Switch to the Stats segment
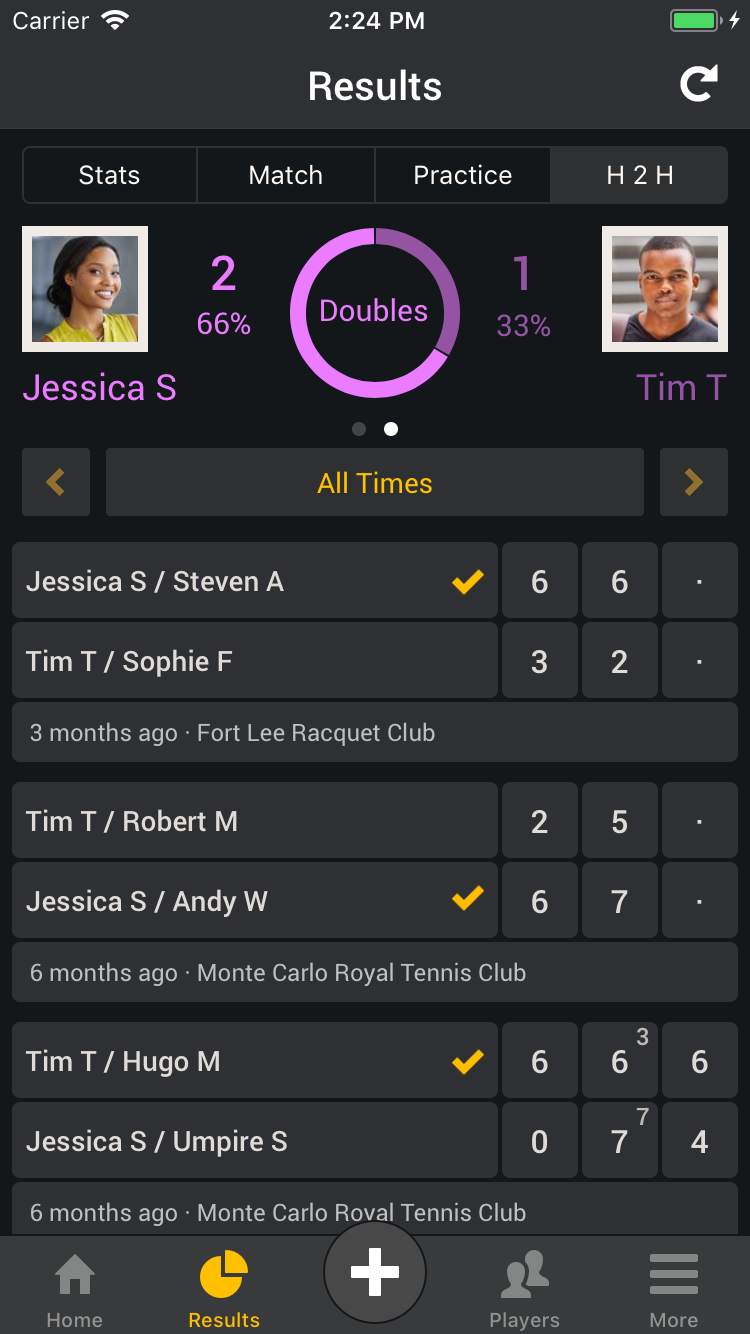The width and height of the screenshot is (750, 1334). click(x=110, y=176)
